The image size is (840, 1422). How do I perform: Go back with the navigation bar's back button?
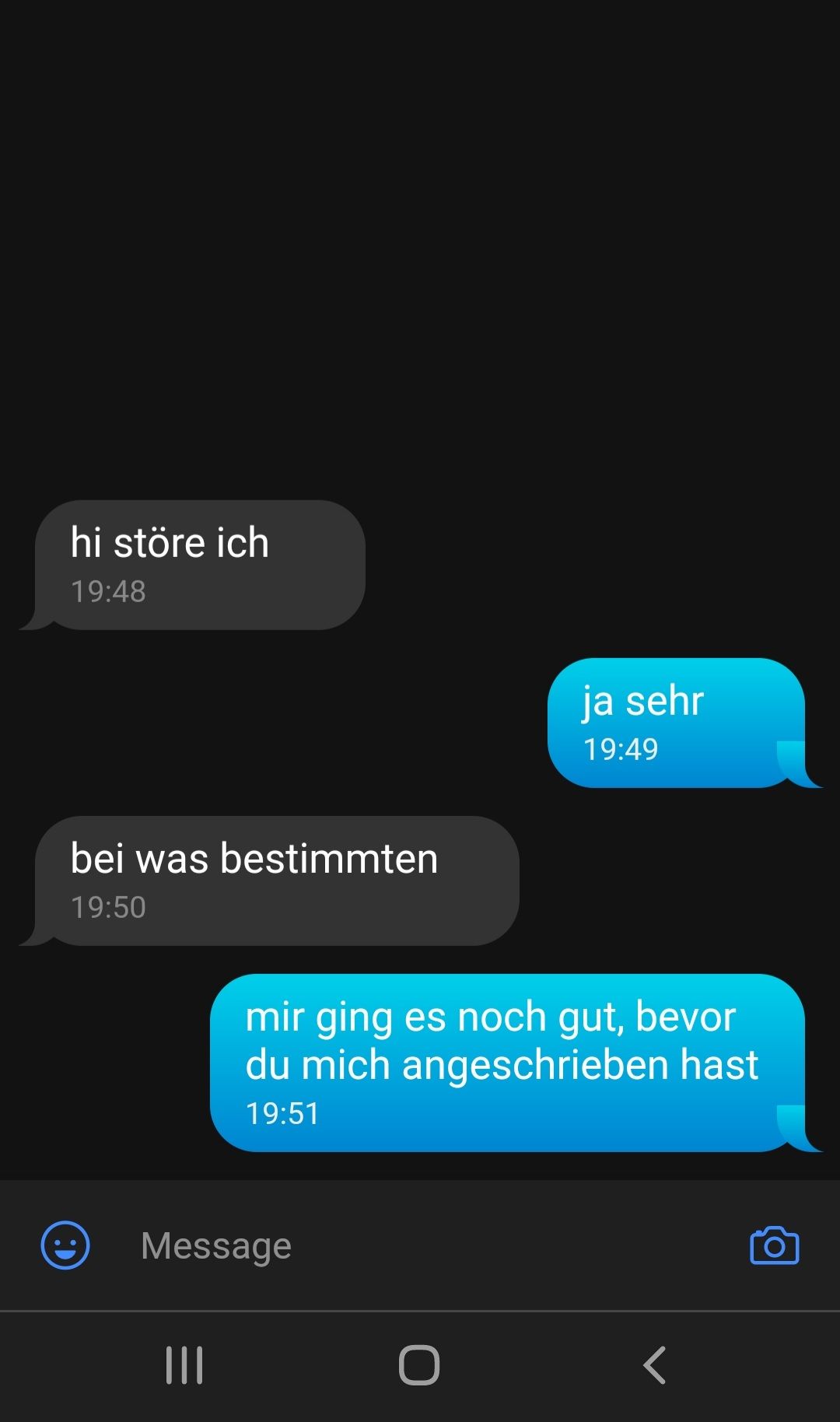[x=654, y=1365]
